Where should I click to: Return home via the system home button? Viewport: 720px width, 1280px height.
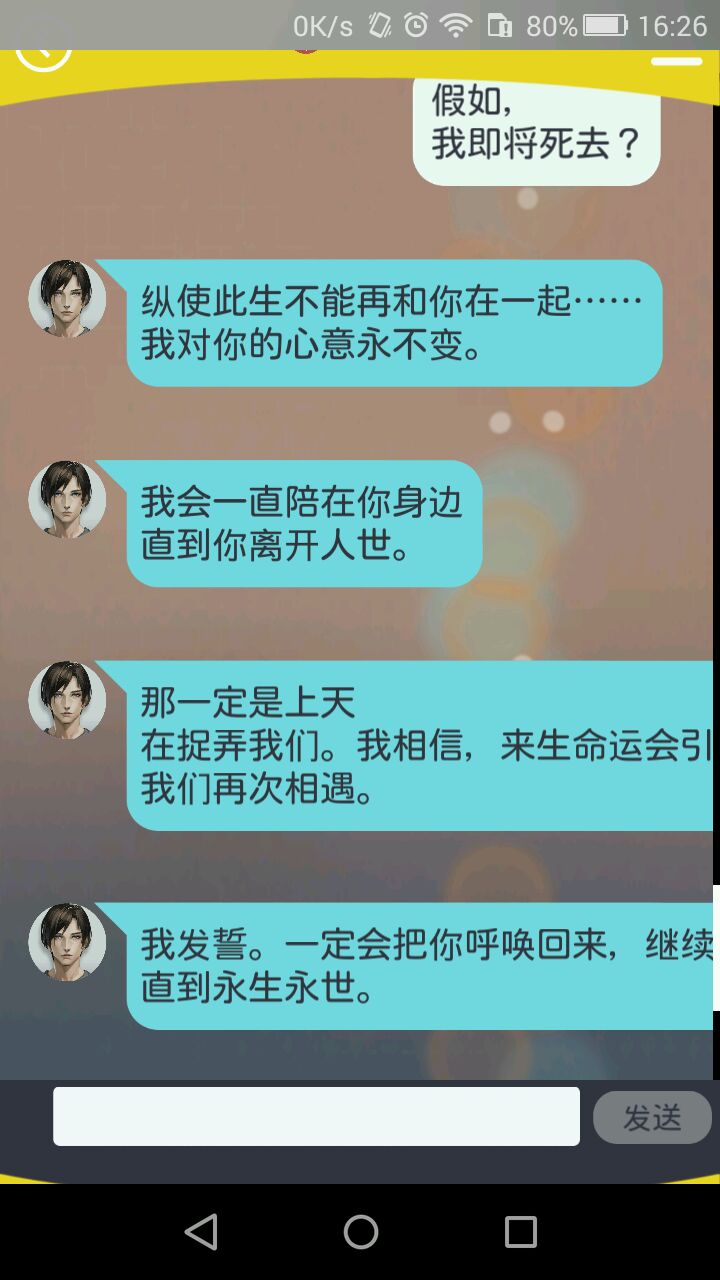[361, 1232]
